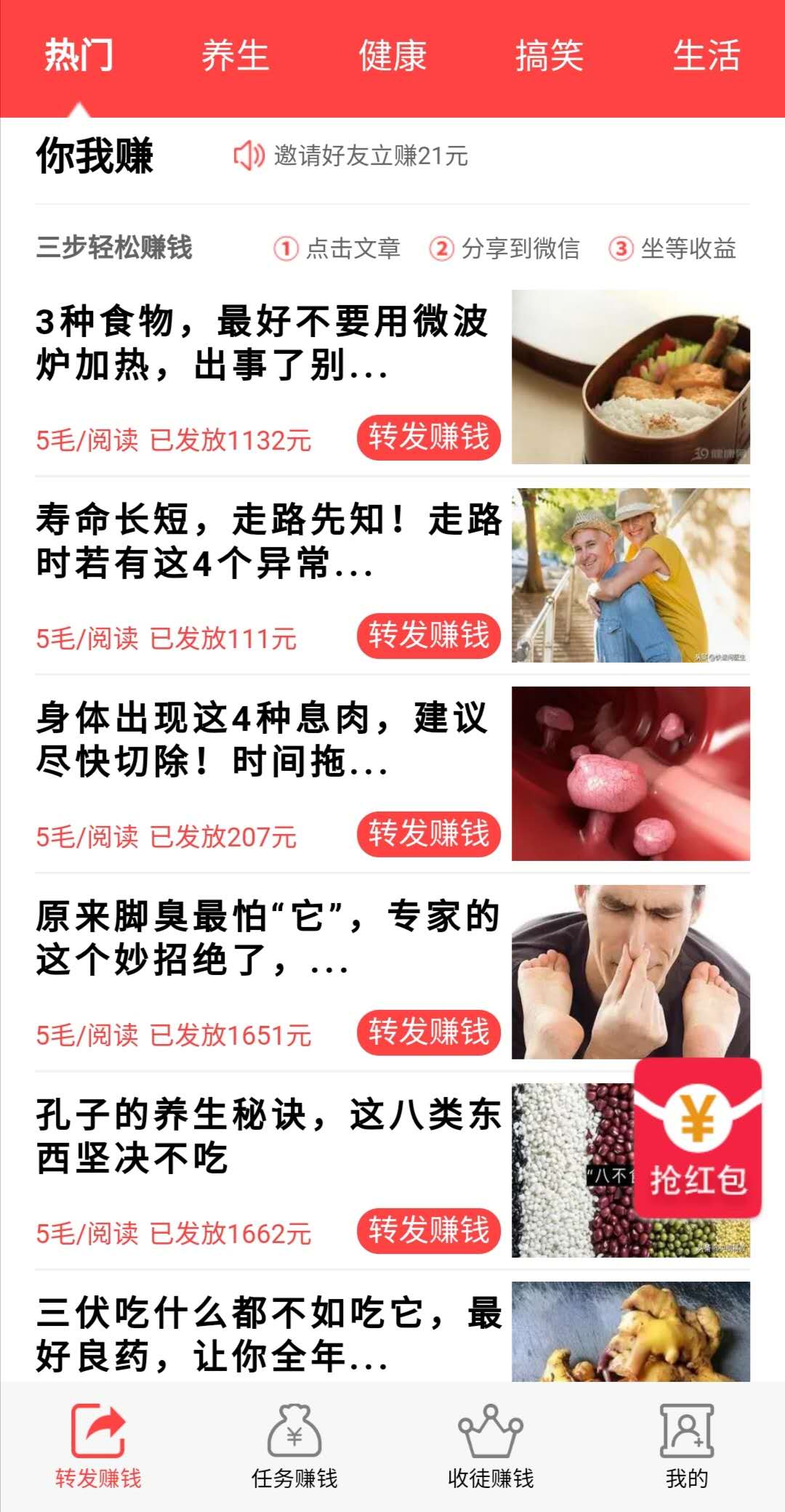Open the 我的 profile tab

[687, 1447]
